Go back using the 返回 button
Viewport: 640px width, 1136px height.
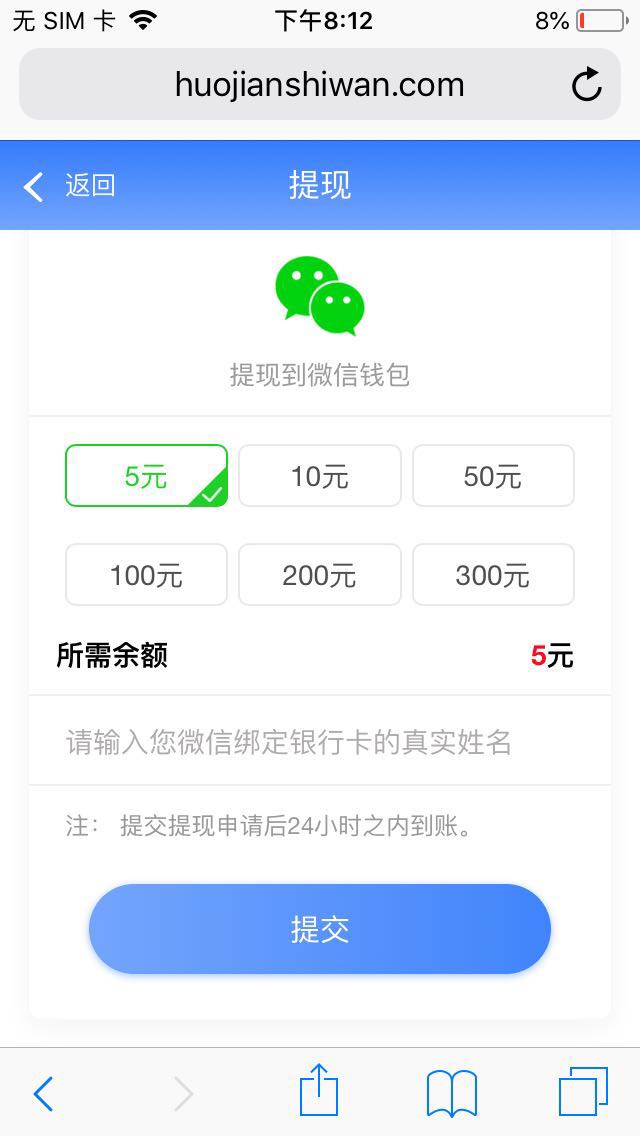(x=70, y=186)
